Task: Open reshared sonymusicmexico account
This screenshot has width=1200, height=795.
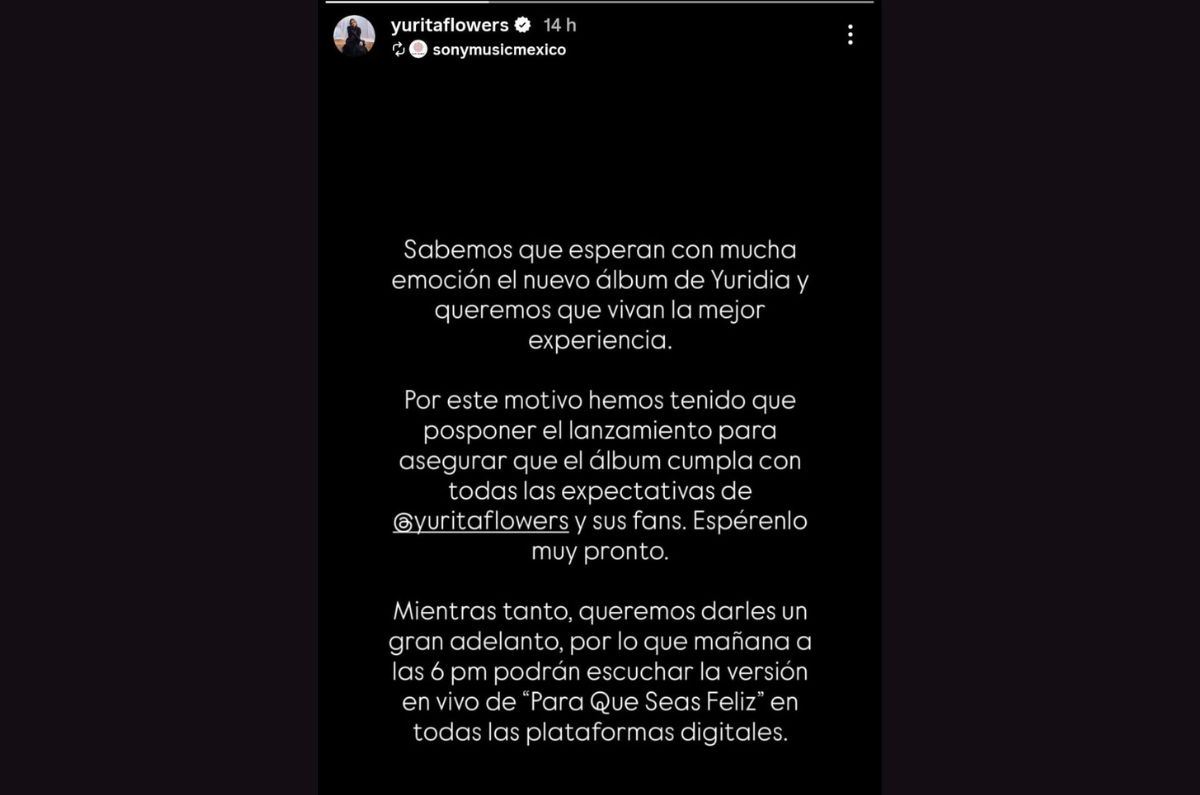Action: (498, 50)
